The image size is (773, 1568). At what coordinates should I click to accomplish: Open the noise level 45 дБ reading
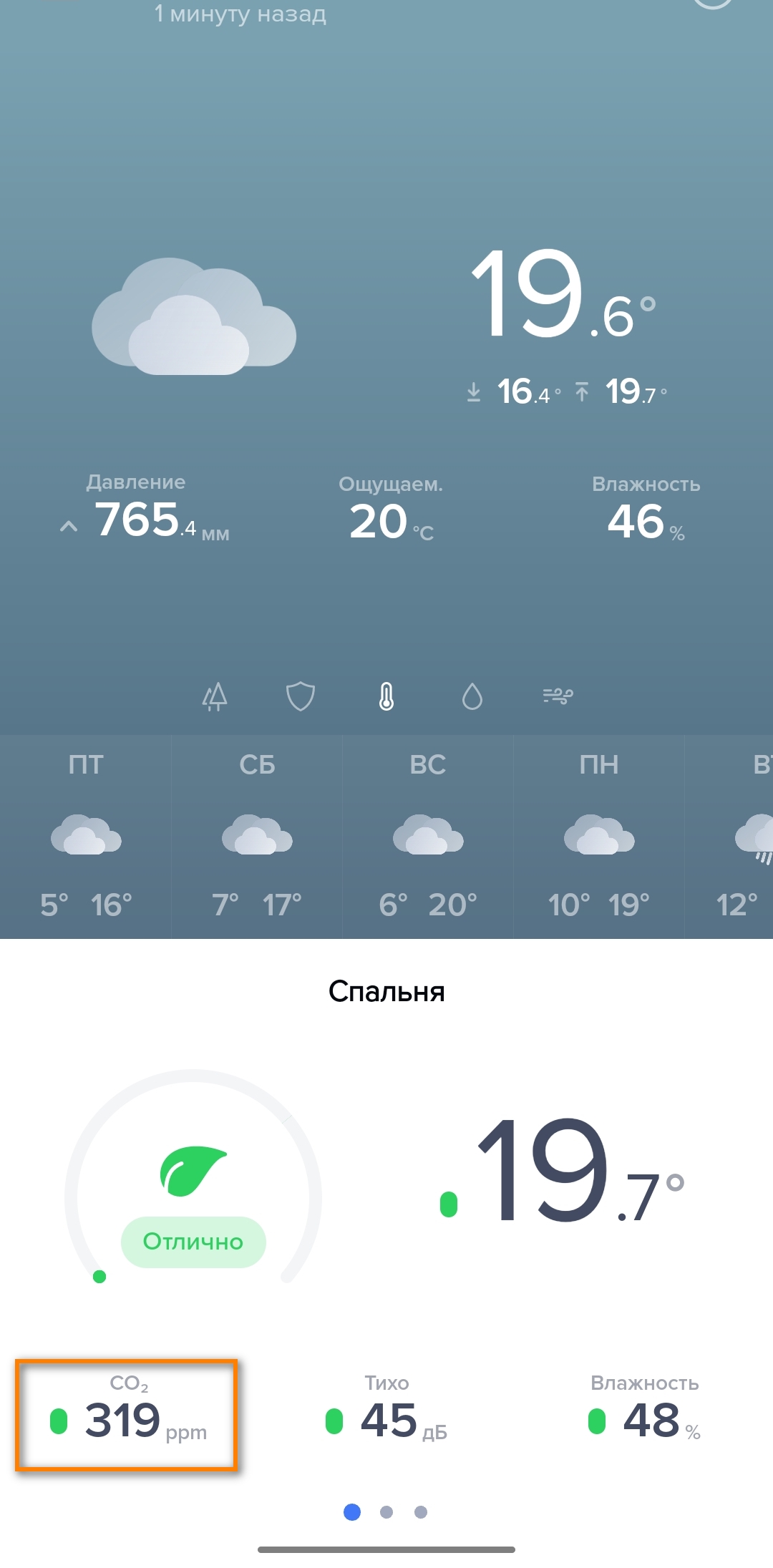[x=386, y=1414]
